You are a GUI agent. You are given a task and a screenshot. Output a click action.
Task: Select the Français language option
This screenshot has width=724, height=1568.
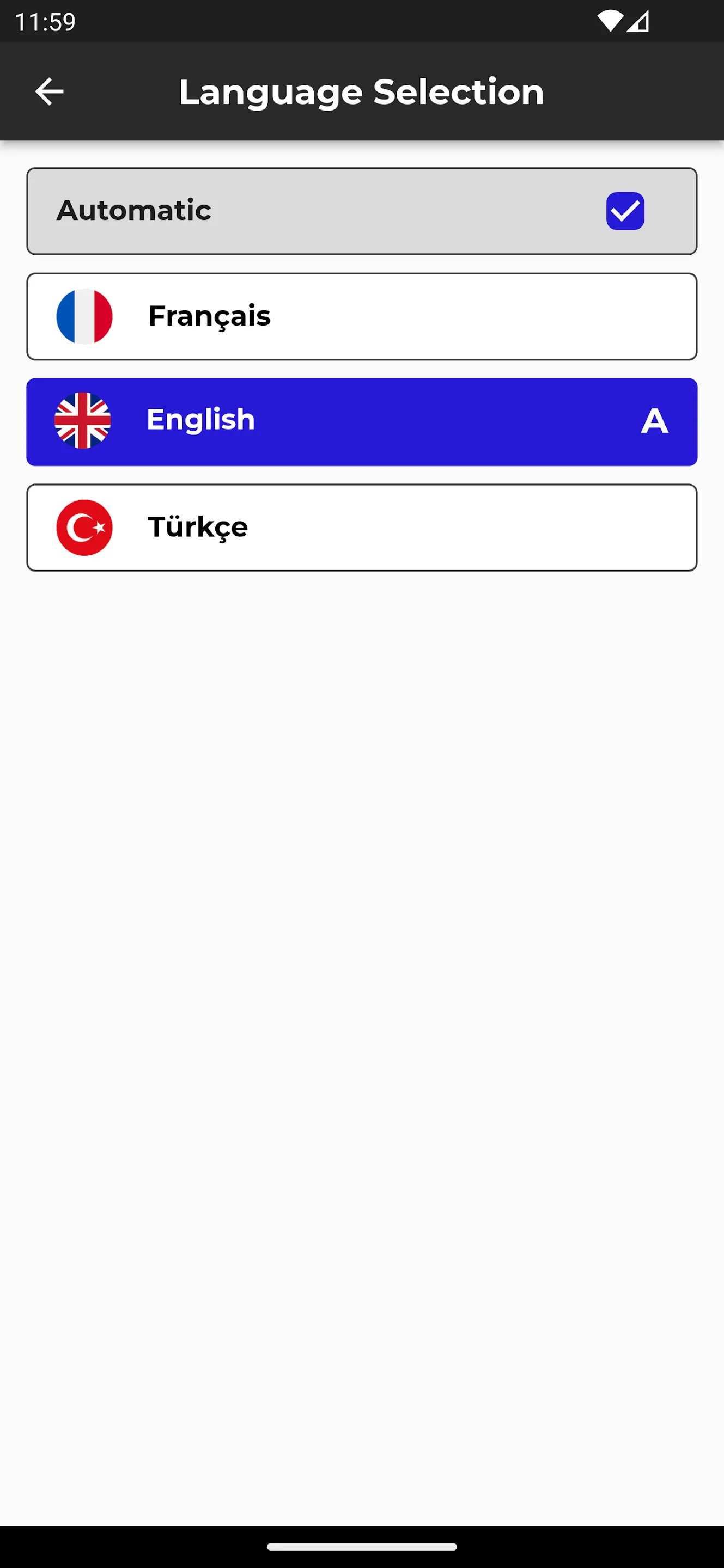click(x=362, y=316)
